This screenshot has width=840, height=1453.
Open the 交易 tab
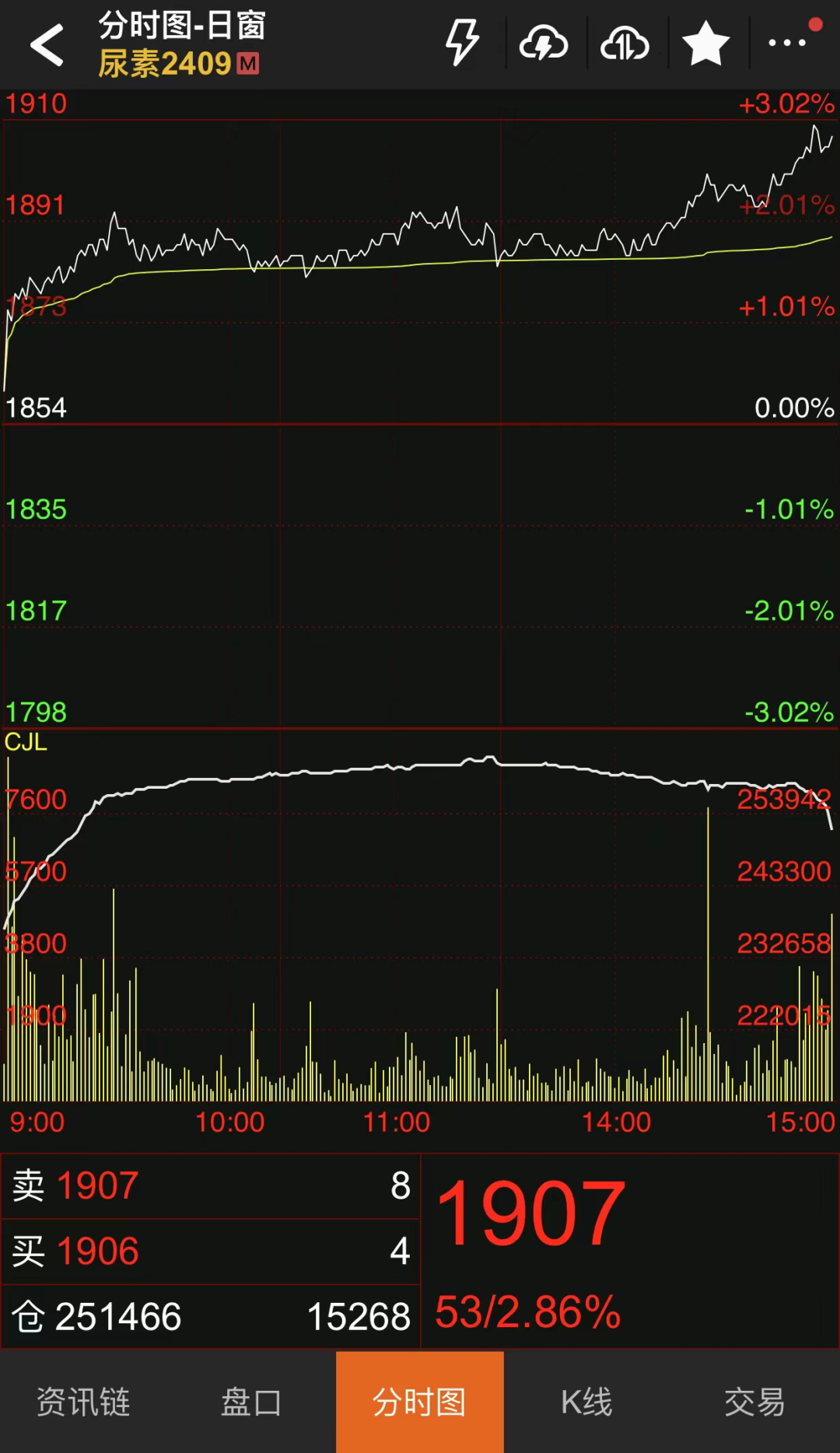754,1402
